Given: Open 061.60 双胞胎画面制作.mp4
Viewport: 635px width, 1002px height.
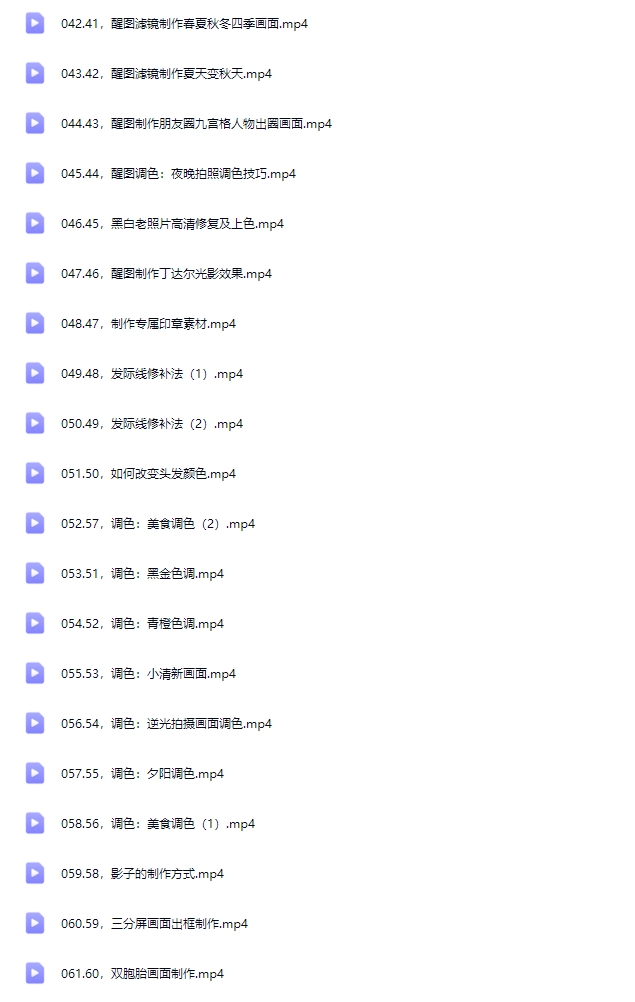Looking at the screenshot, I should point(142,973).
